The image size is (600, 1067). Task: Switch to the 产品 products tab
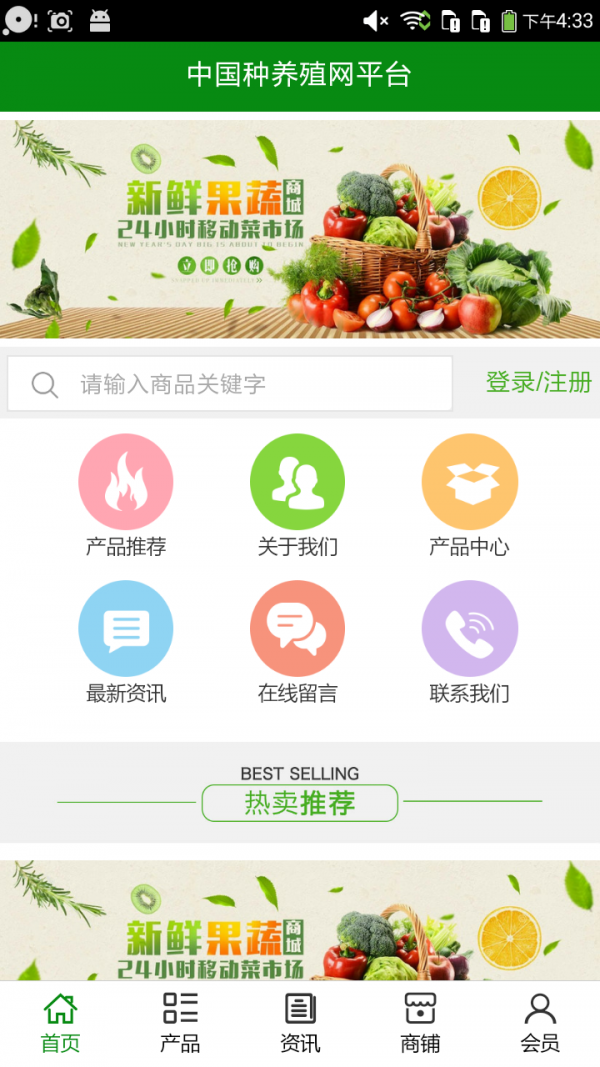(180, 1022)
